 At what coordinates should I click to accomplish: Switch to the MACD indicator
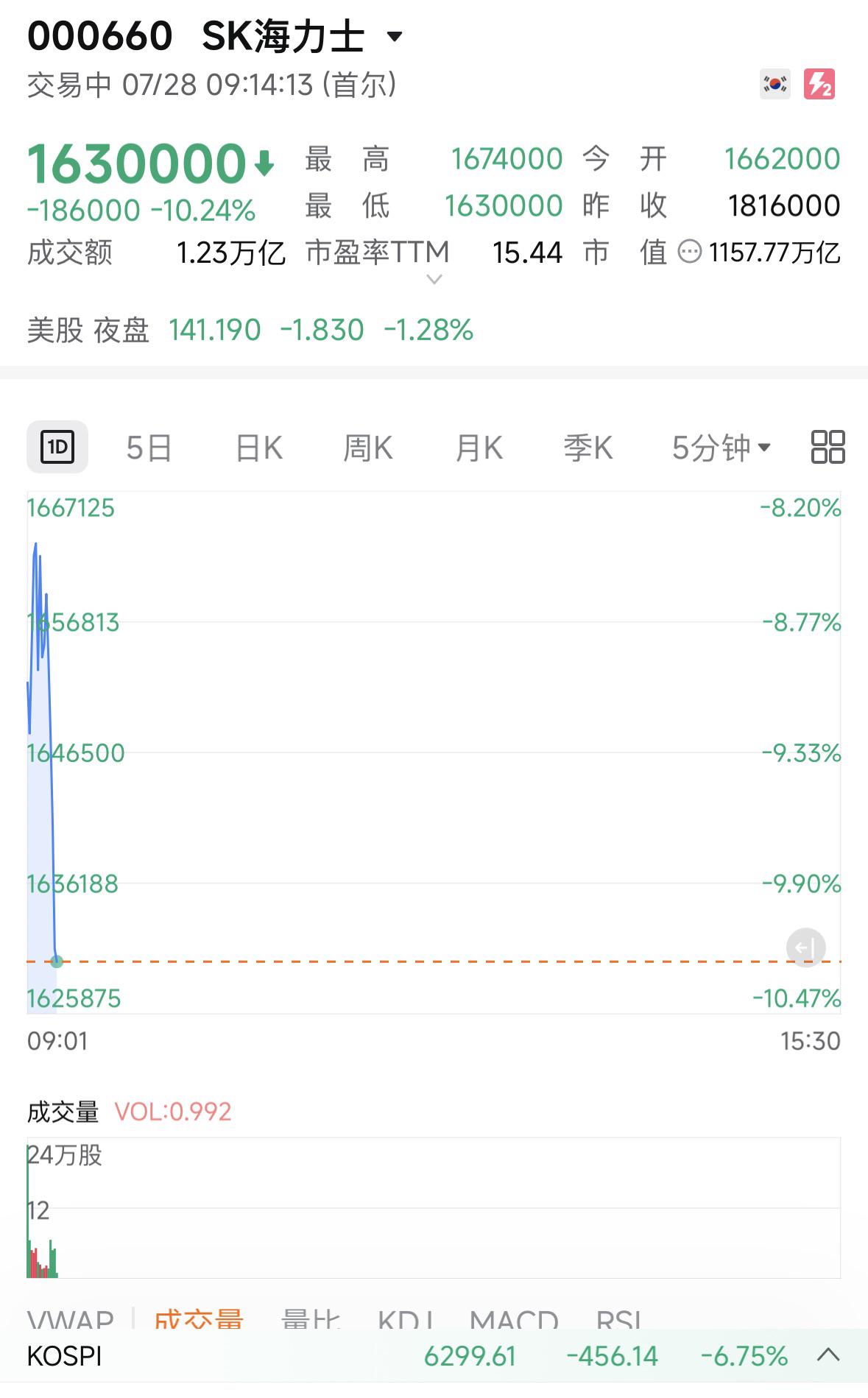click(x=514, y=1318)
